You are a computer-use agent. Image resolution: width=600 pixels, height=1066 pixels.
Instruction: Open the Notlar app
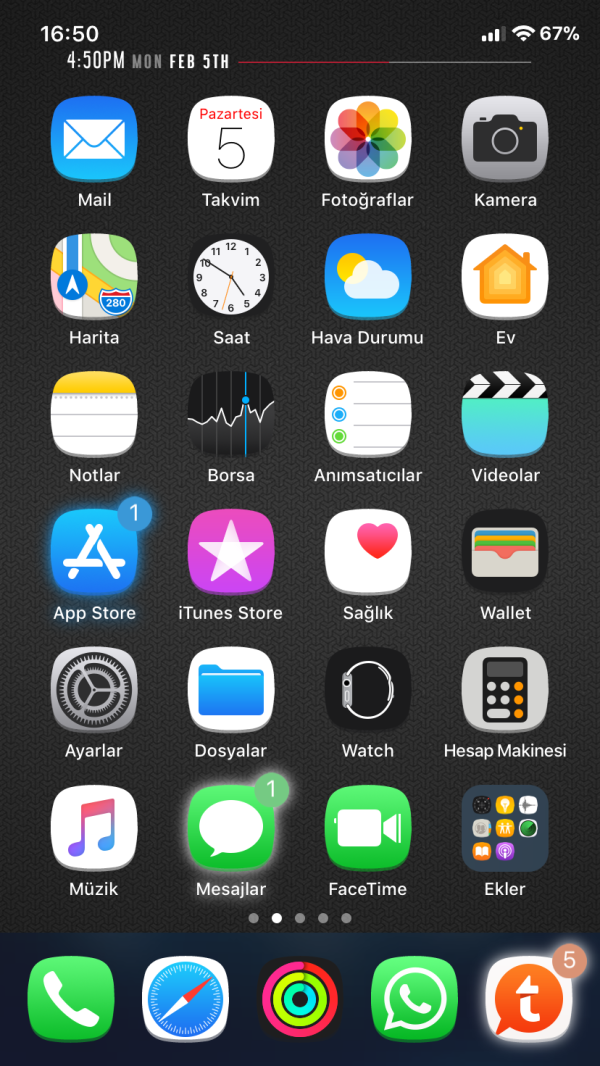[x=94, y=414]
